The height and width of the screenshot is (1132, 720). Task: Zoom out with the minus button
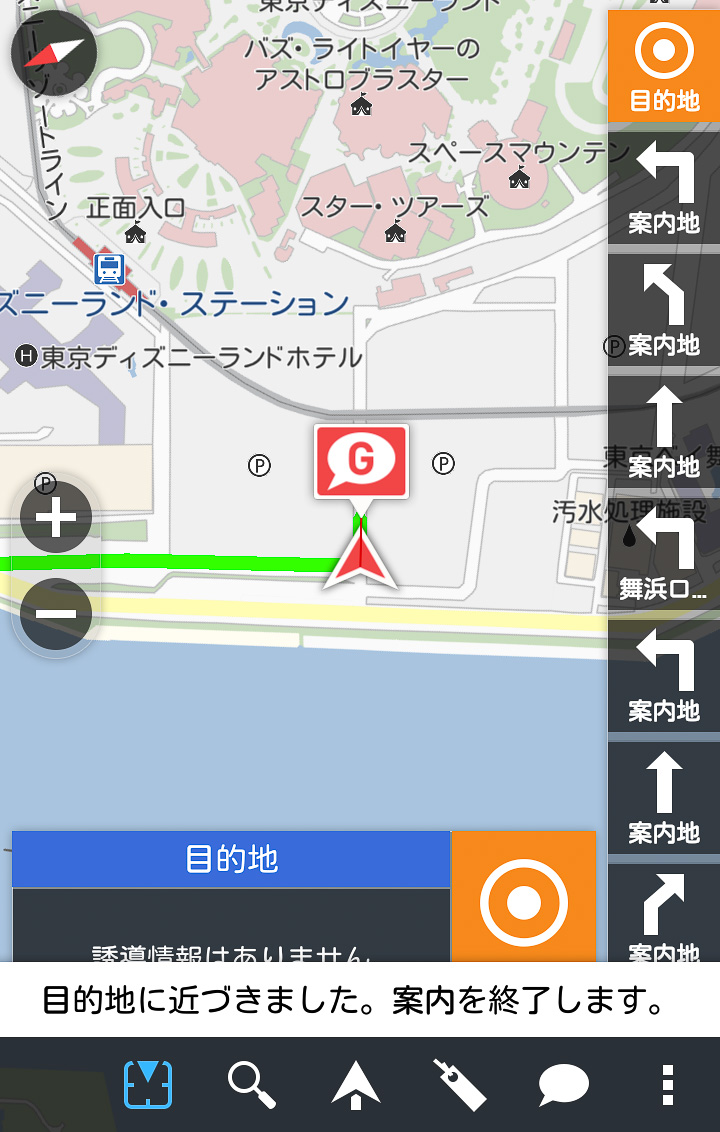point(56,614)
